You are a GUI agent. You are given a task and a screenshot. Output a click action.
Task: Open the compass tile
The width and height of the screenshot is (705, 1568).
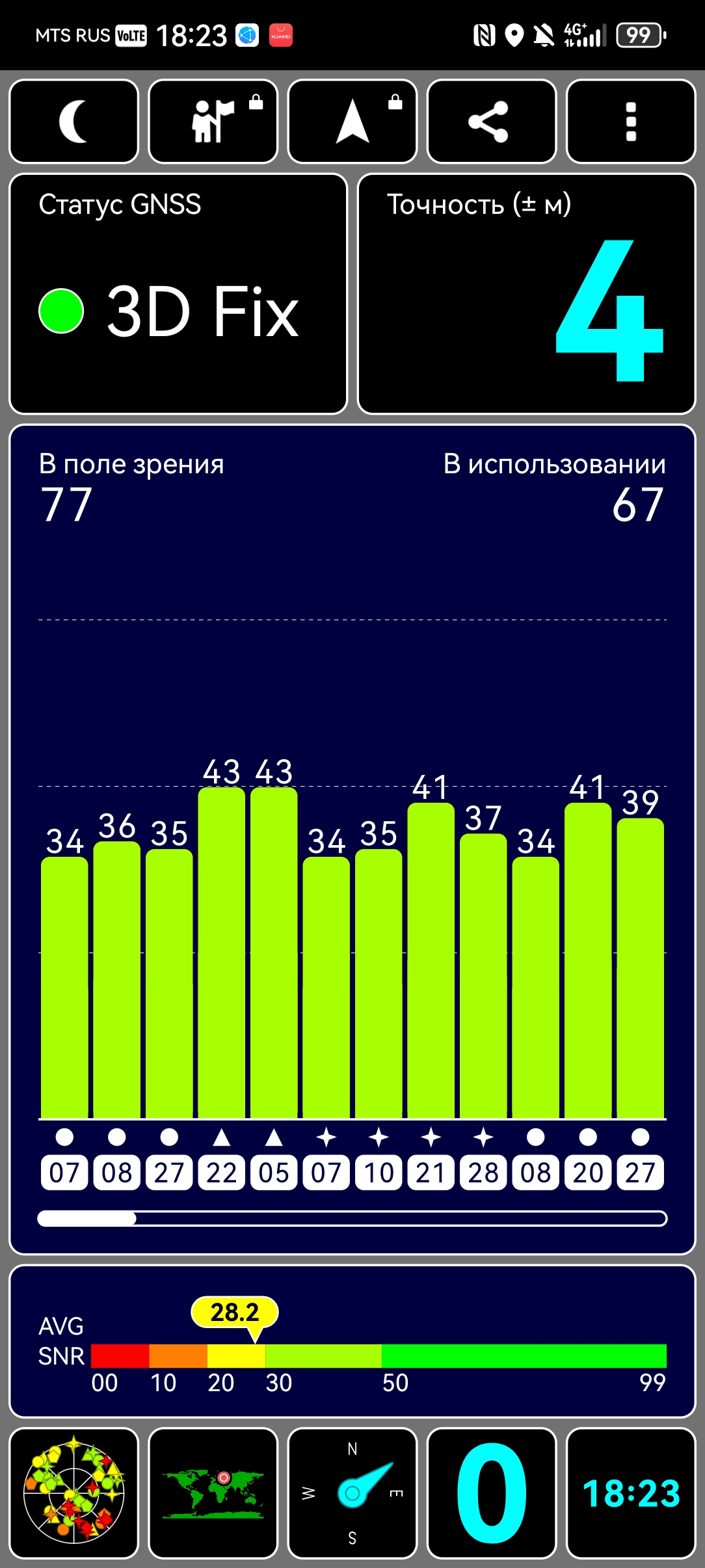point(352,1493)
